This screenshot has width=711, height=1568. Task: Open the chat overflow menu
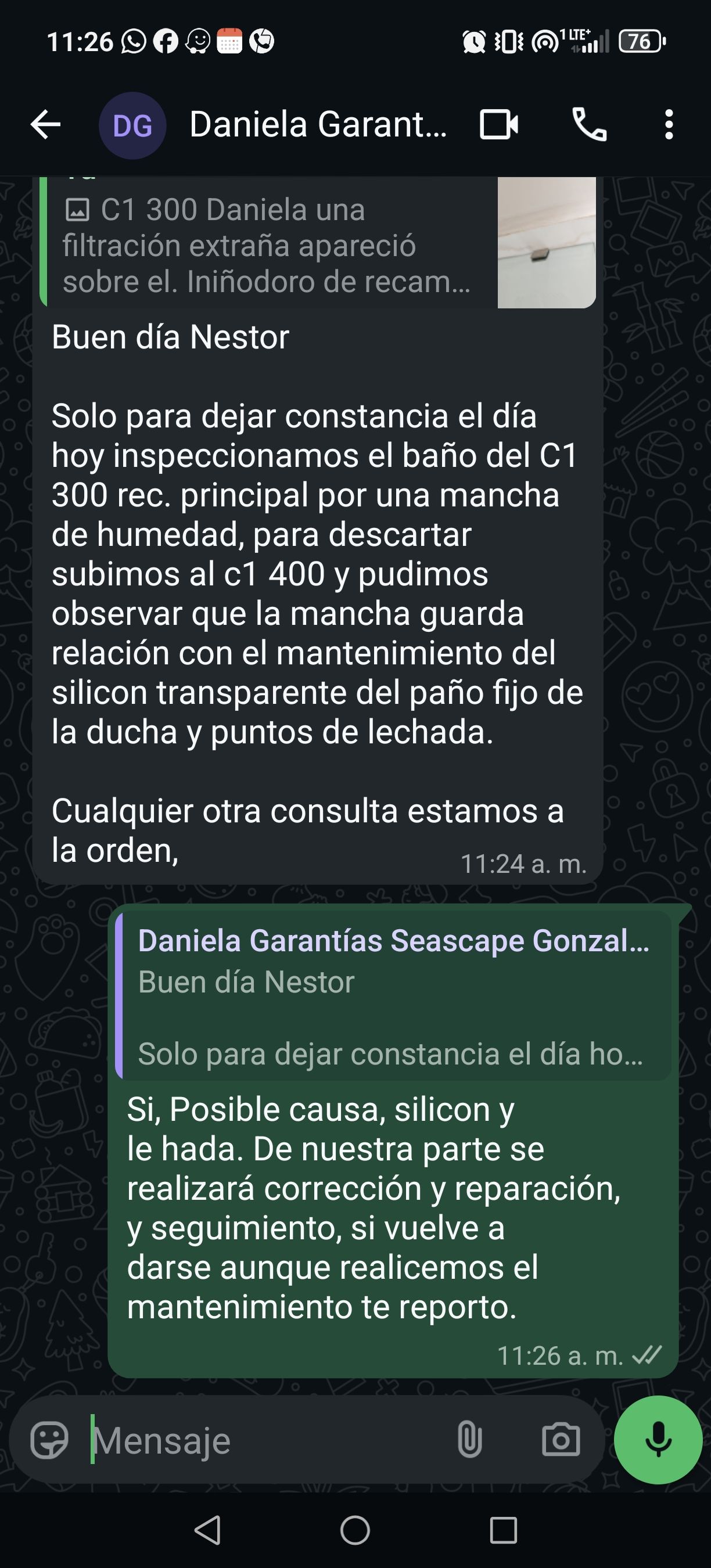pos(669,125)
